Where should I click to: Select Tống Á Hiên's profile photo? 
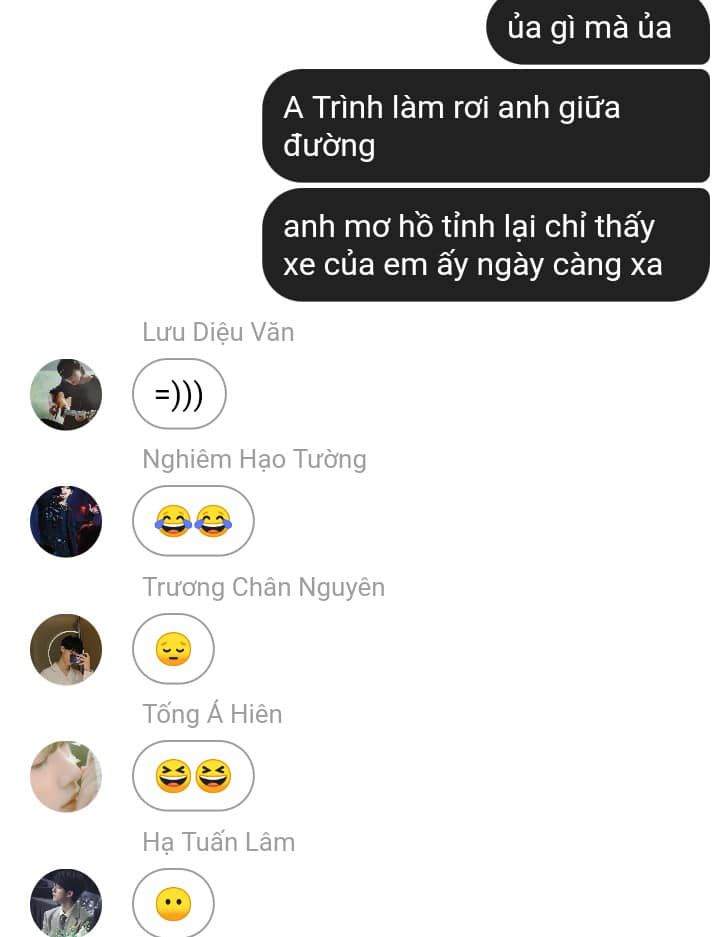point(66,776)
